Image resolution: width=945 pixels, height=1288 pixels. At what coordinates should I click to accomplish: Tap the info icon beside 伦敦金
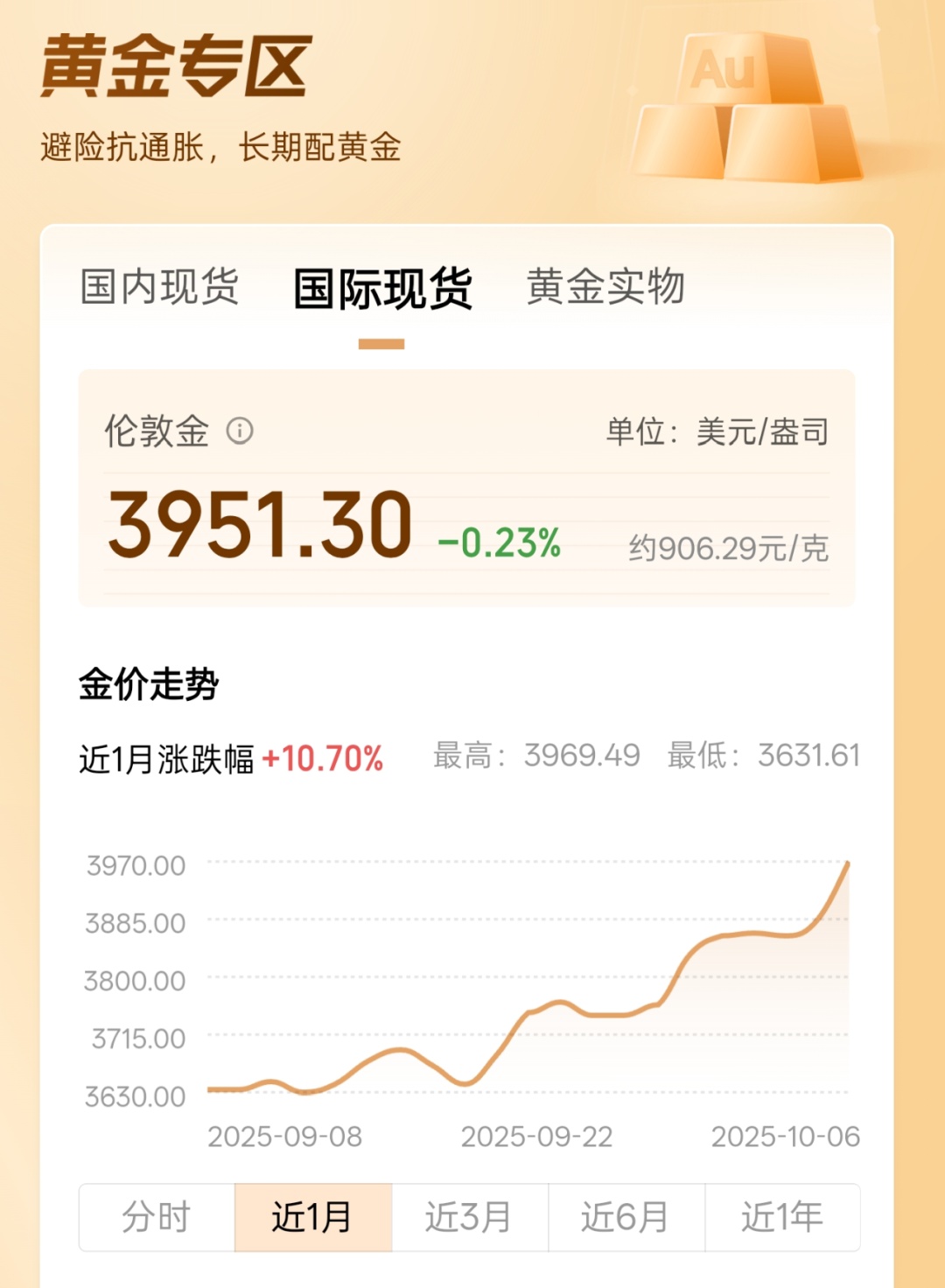pos(240,430)
